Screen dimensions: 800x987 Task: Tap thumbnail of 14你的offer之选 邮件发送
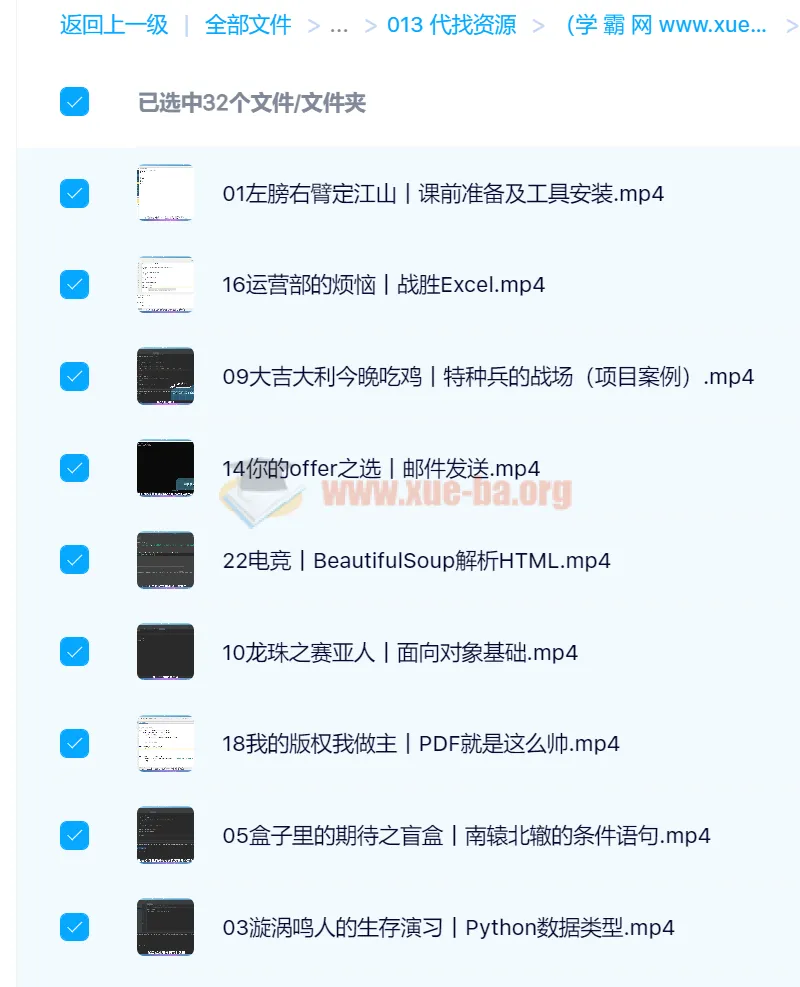(165, 468)
